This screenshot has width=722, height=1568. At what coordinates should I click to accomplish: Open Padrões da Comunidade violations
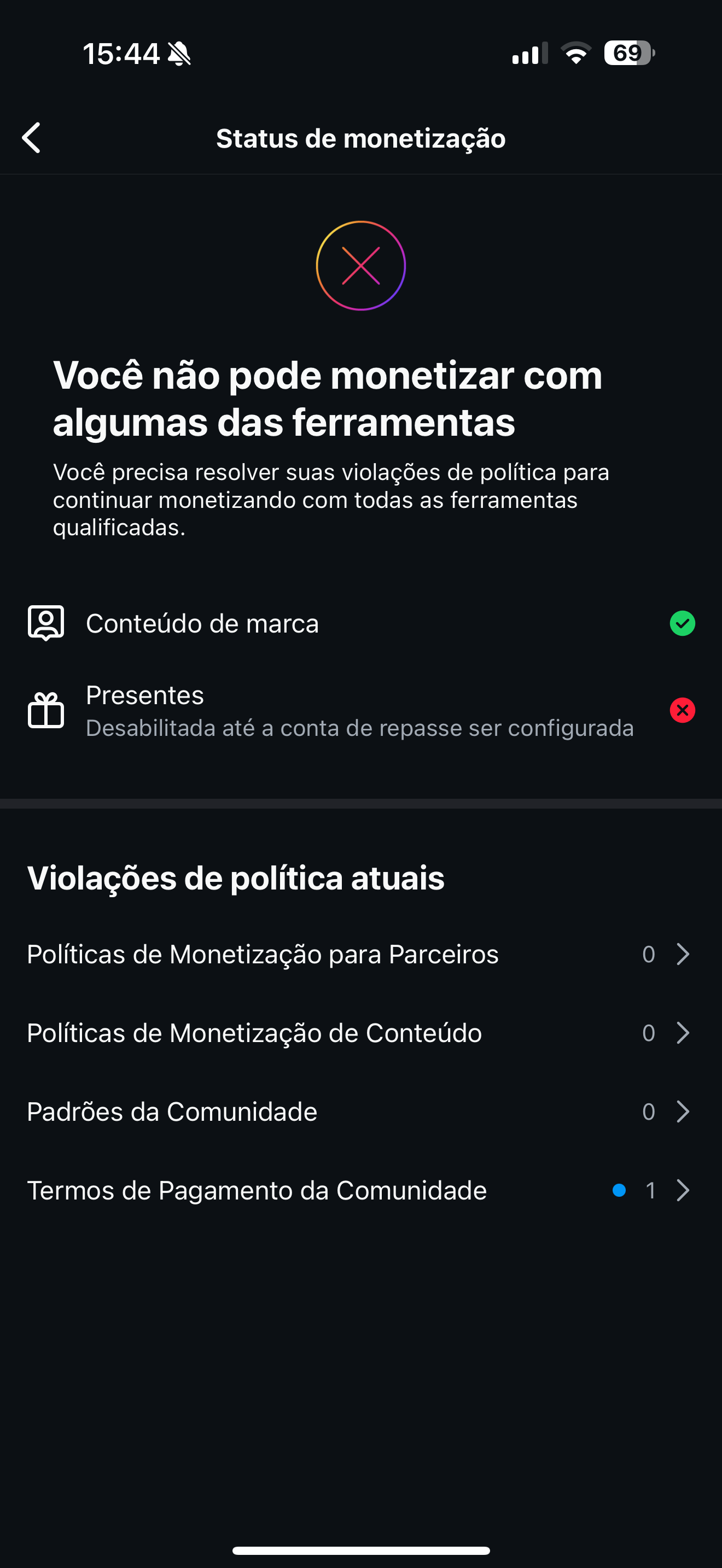click(361, 1111)
